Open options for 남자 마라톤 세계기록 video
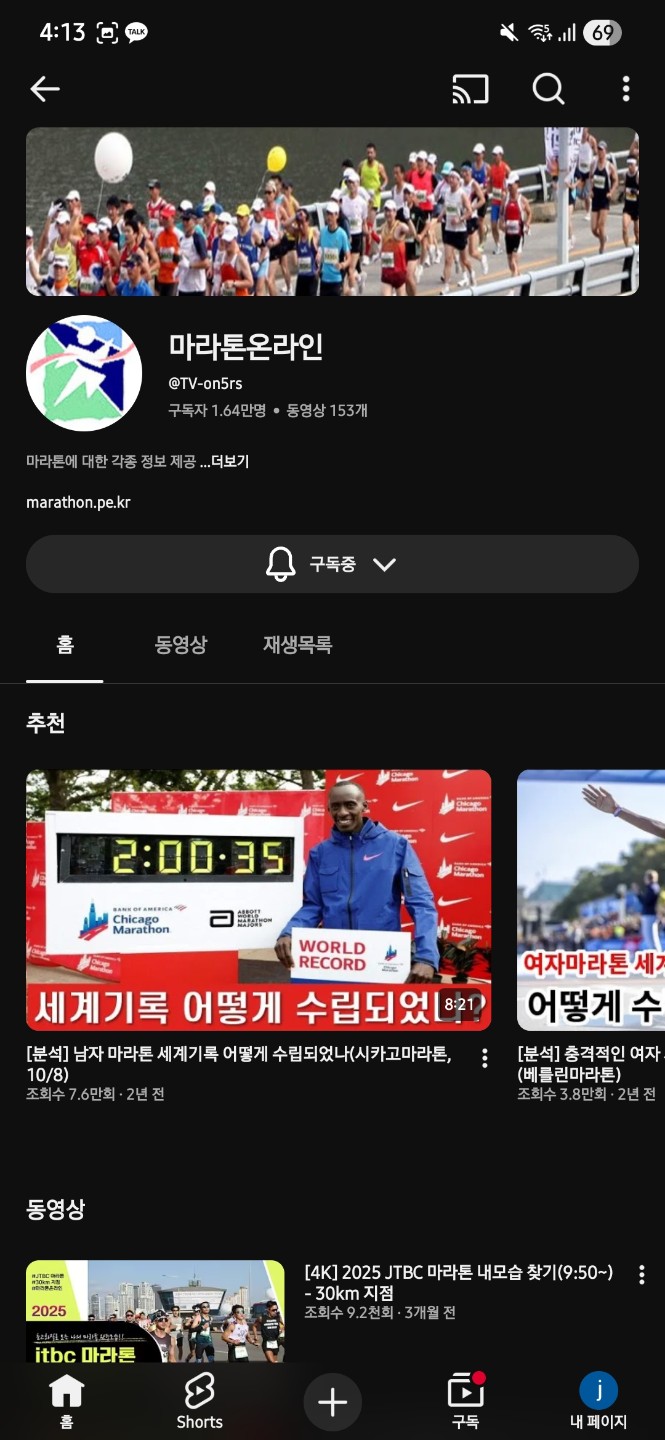The height and width of the screenshot is (1440, 665). pyautogui.click(x=485, y=1058)
